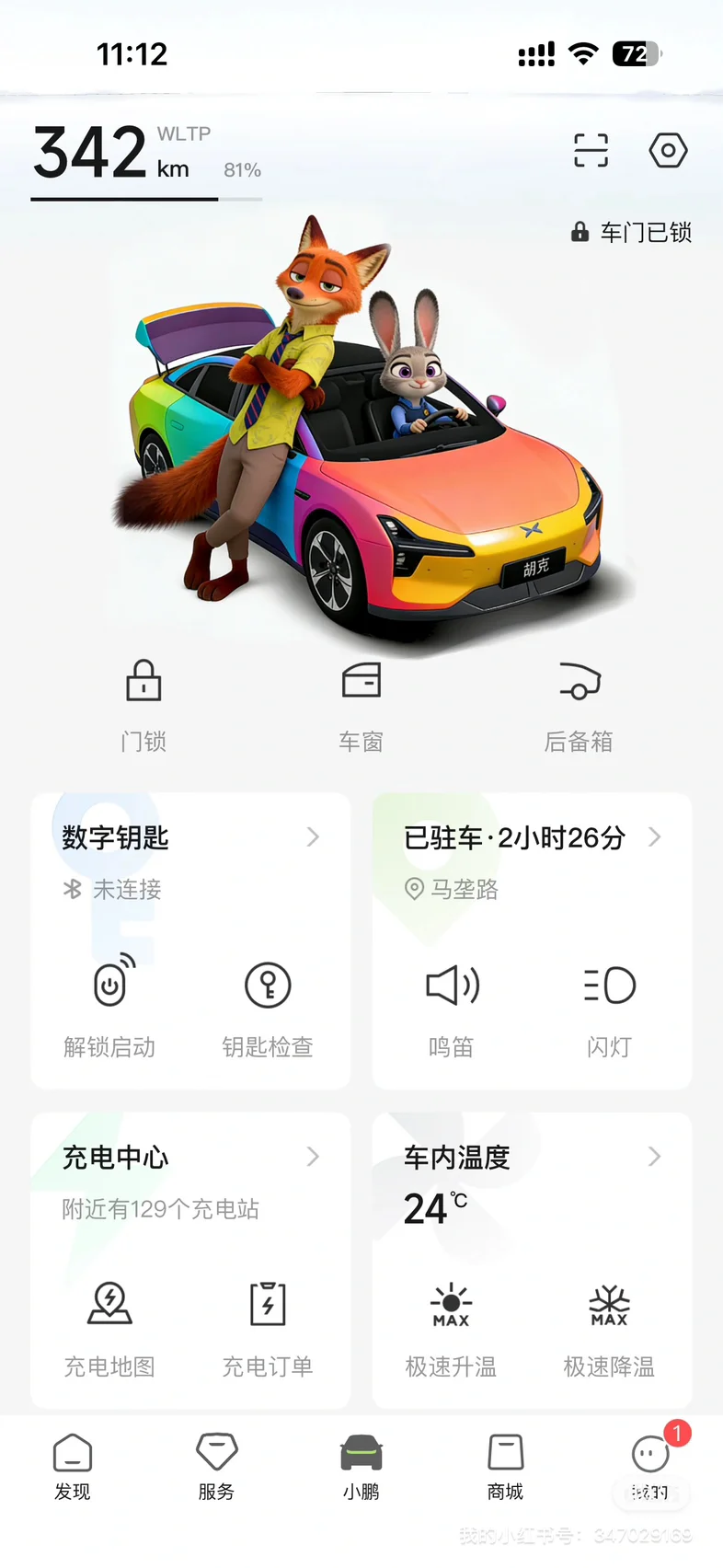Switch to the 服务 tab

point(217,1467)
